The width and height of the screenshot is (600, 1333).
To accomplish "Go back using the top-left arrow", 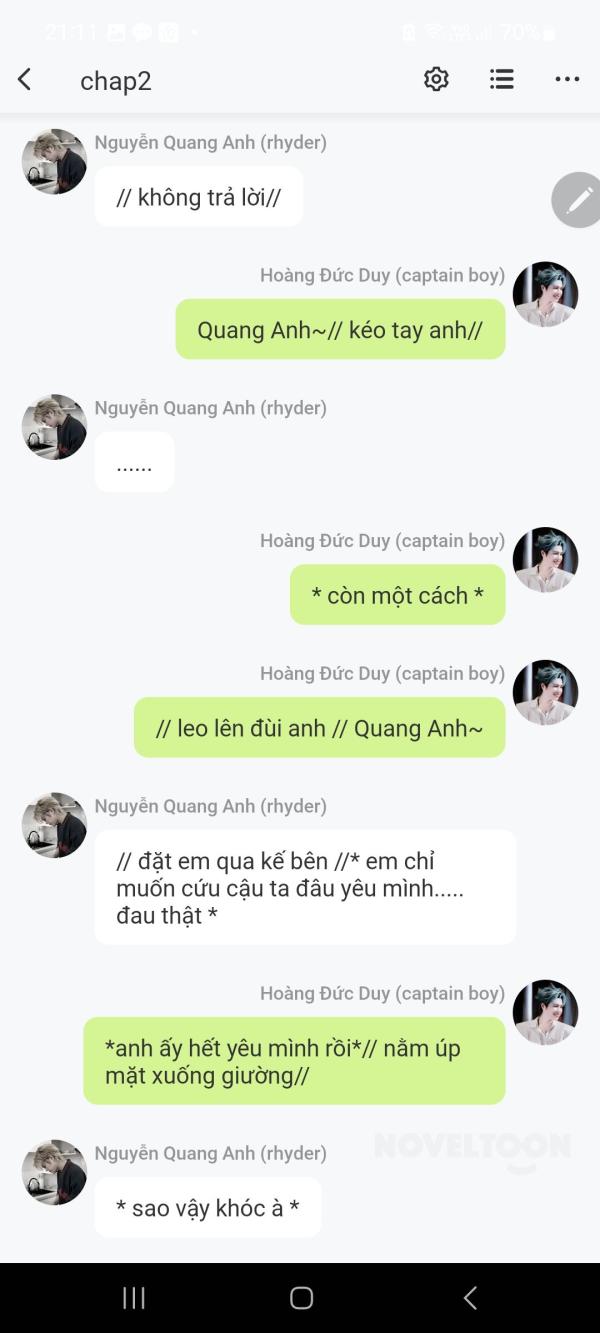I will 25,80.
